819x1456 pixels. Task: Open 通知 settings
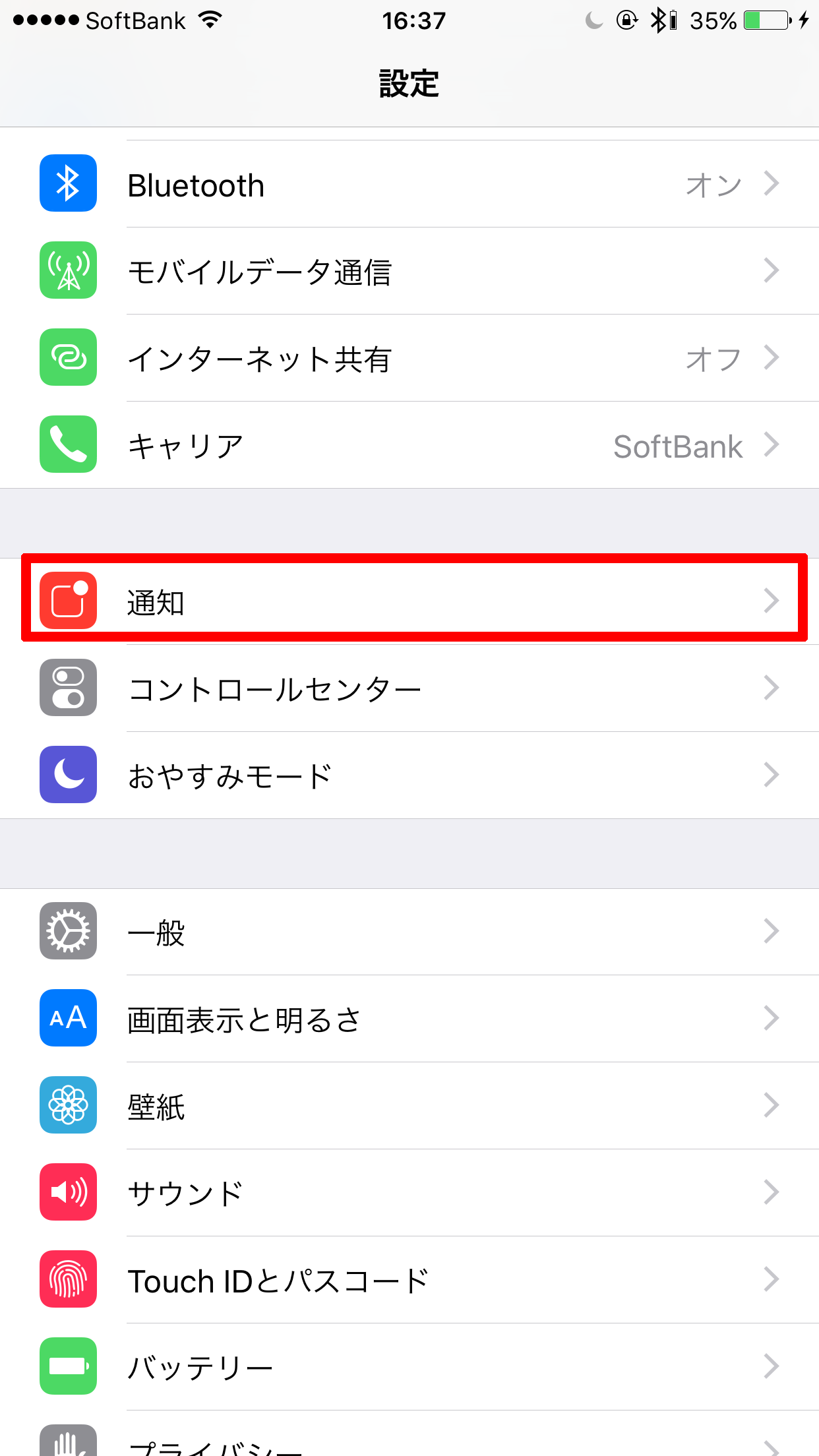pyautogui.click(x=409, y=601)
